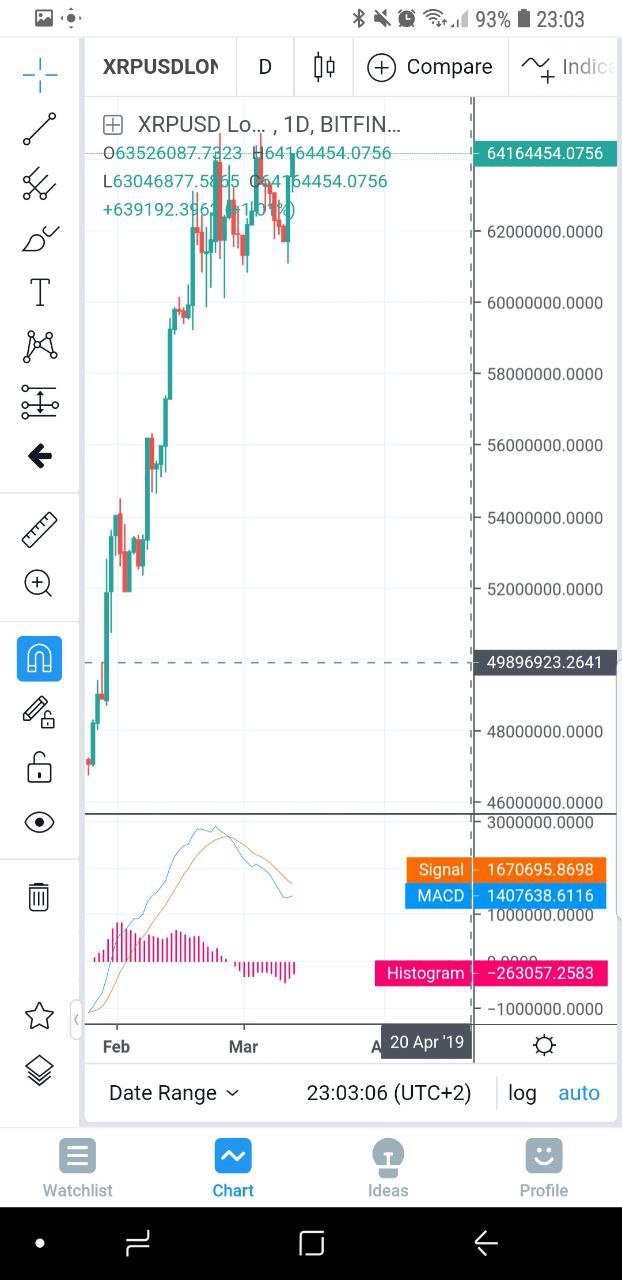
Task: Go to the Ideas tab
Action: coord(388,1168)
